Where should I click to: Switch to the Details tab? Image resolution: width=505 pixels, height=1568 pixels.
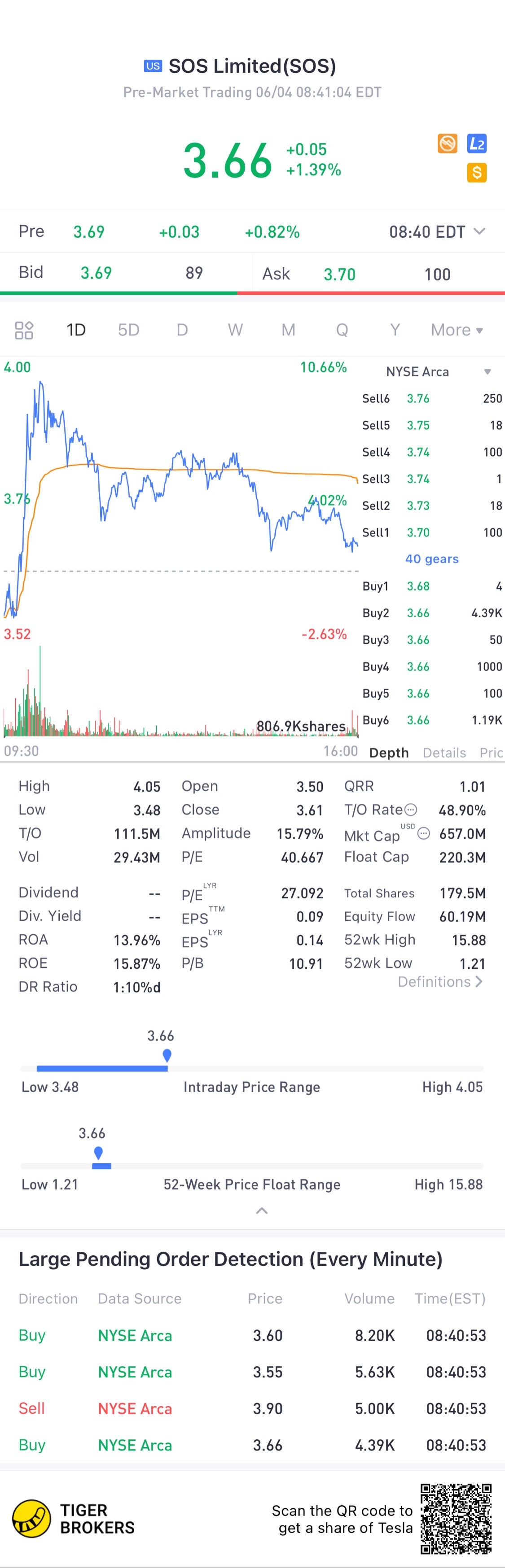444,753
